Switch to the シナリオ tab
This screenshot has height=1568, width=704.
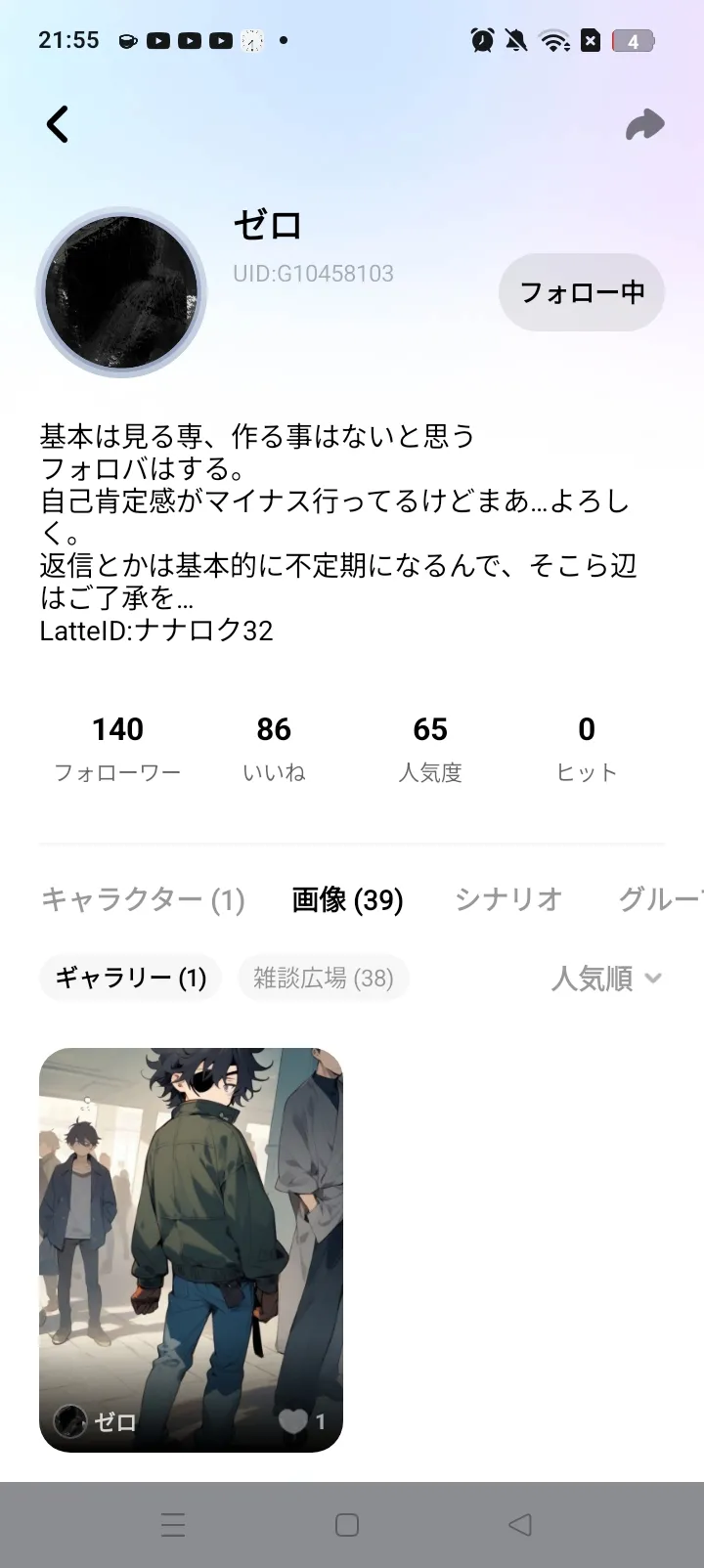(508, 899)
